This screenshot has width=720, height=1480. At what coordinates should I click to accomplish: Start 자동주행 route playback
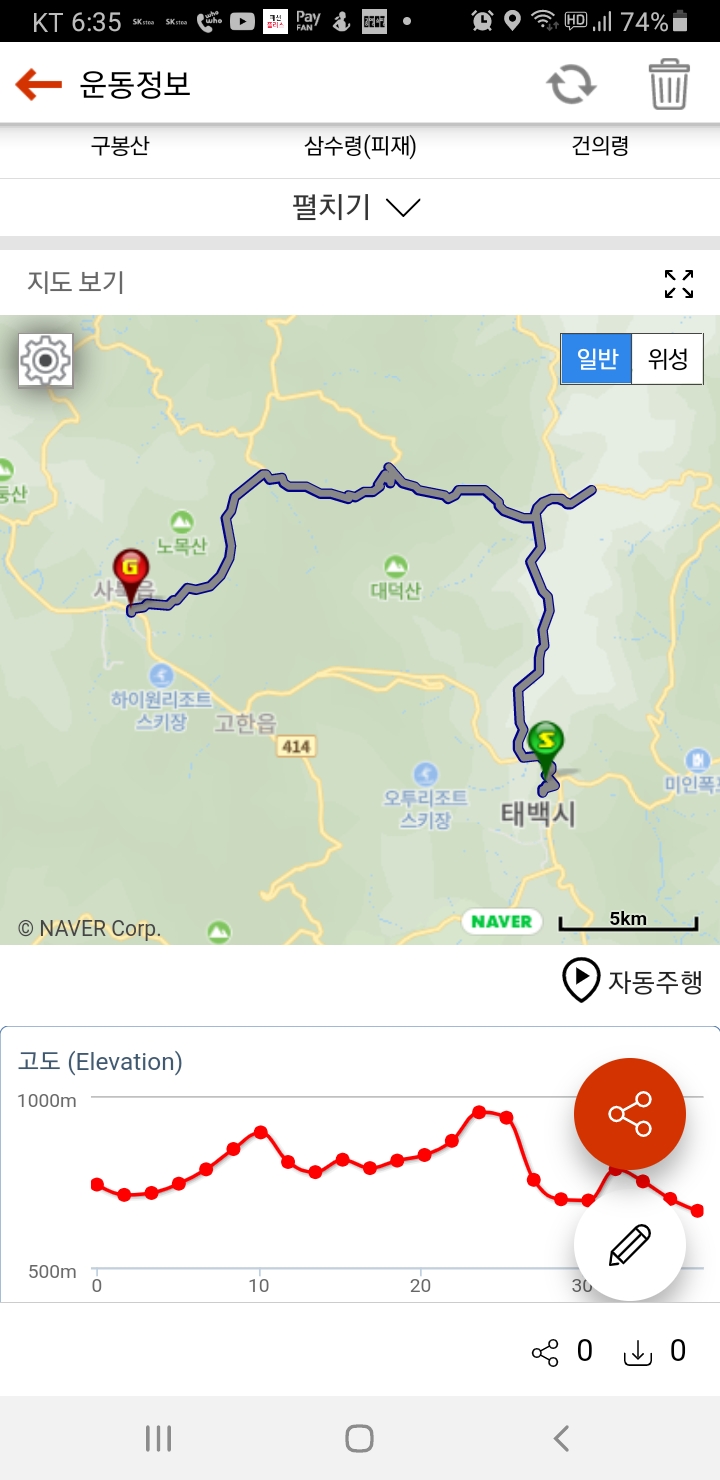point(633,980)
